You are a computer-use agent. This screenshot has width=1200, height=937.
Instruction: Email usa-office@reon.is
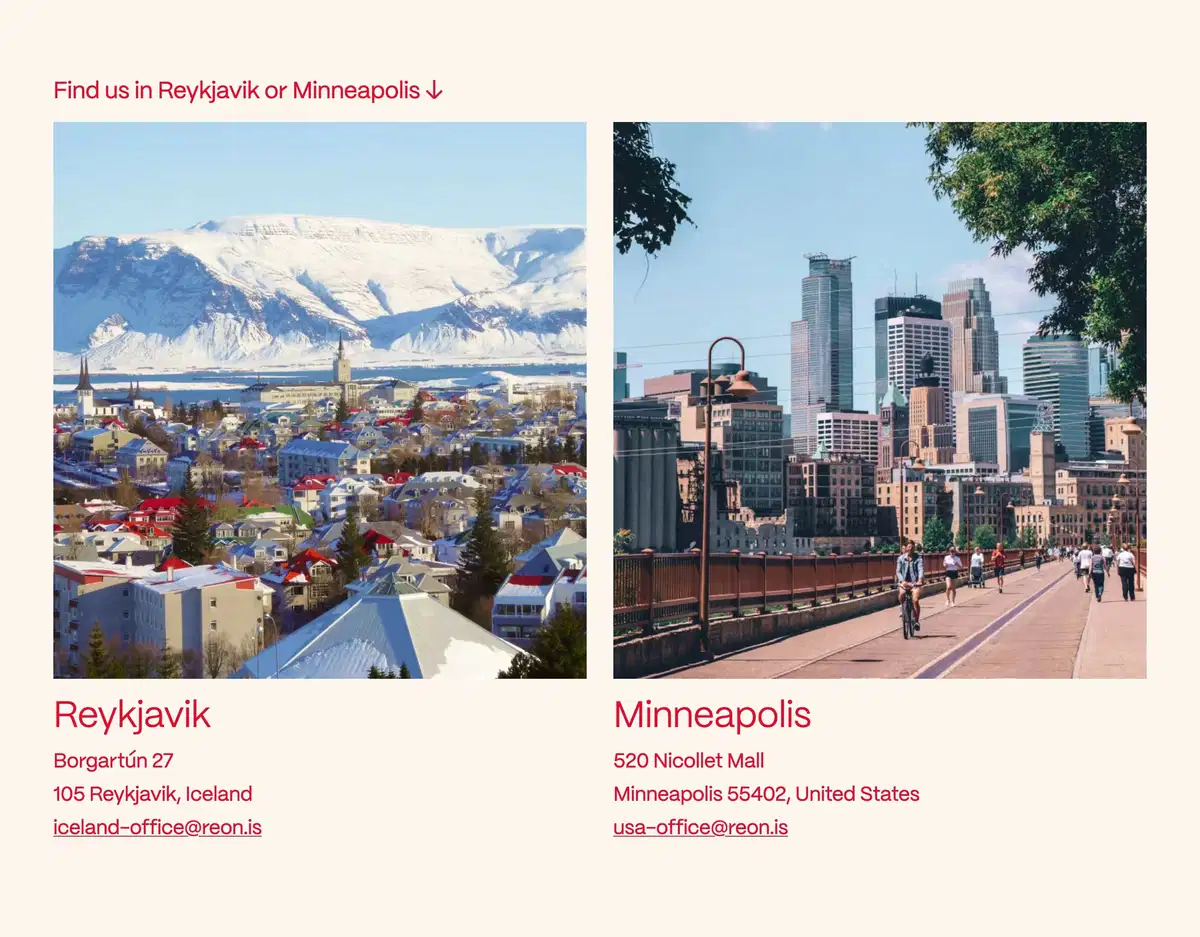pyautogui.click(x=700, y=827)
